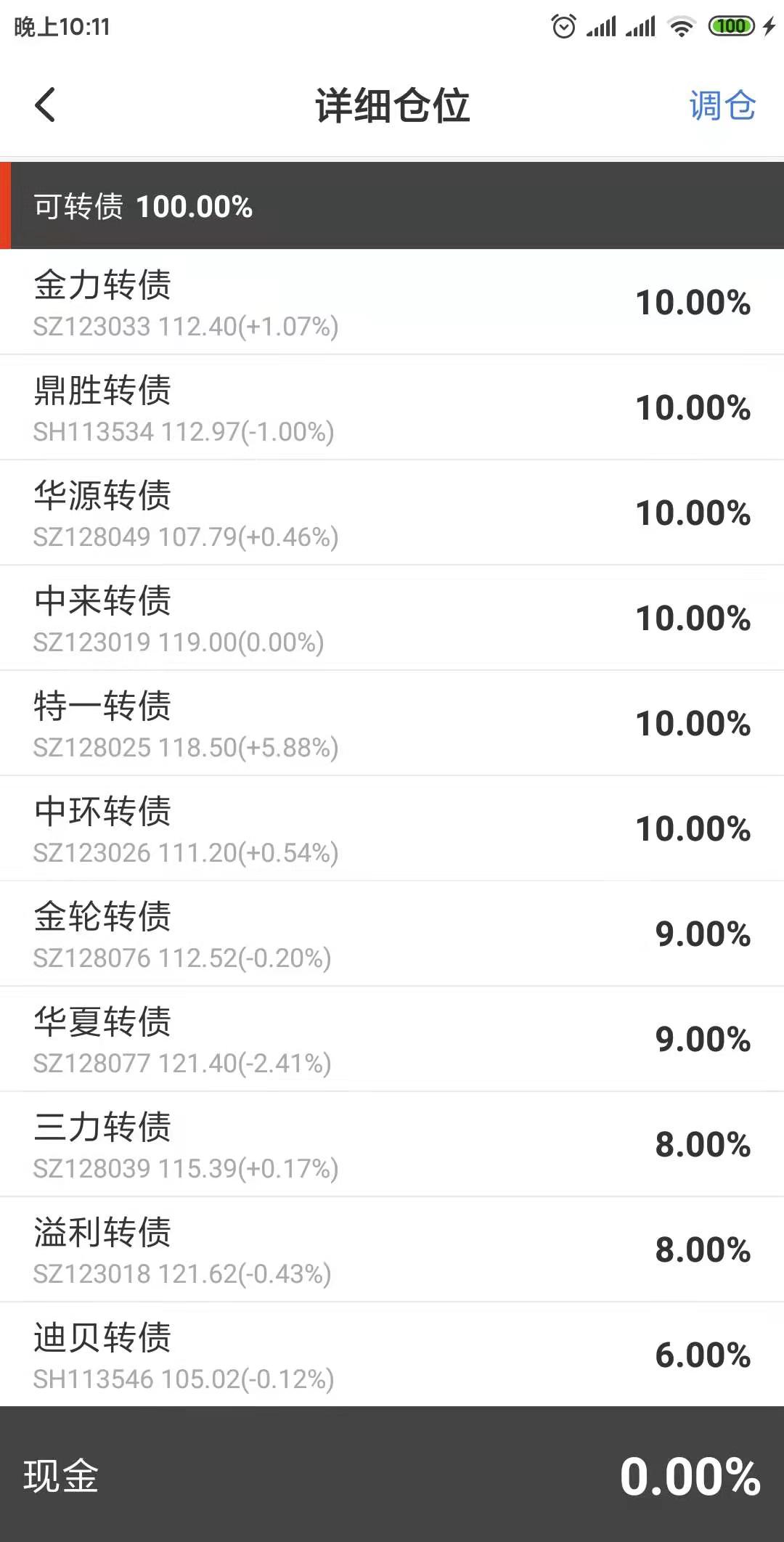View details for 三力转债
The height and width of the screenshot is (1542, 784).
392,1144
